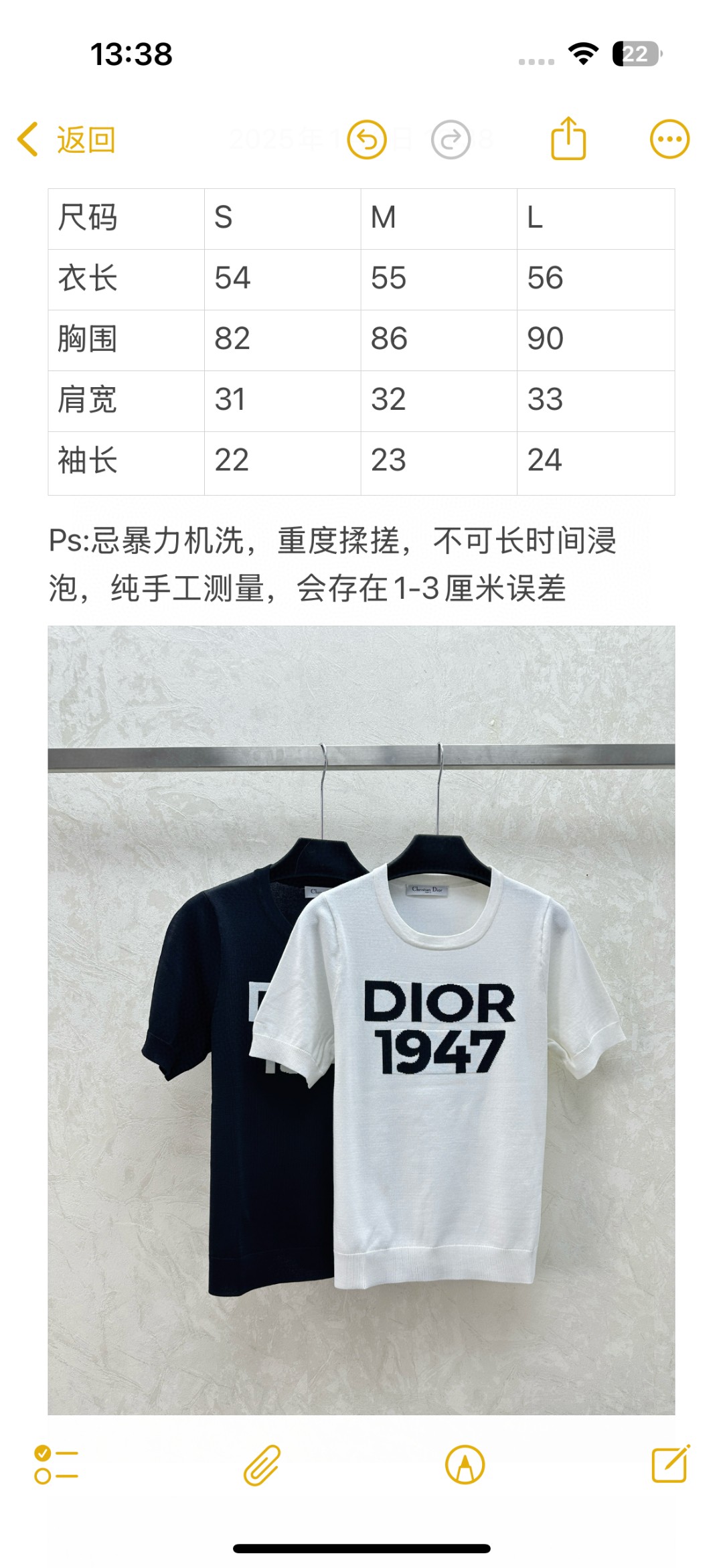Tap the redo arrow icon

451,140
